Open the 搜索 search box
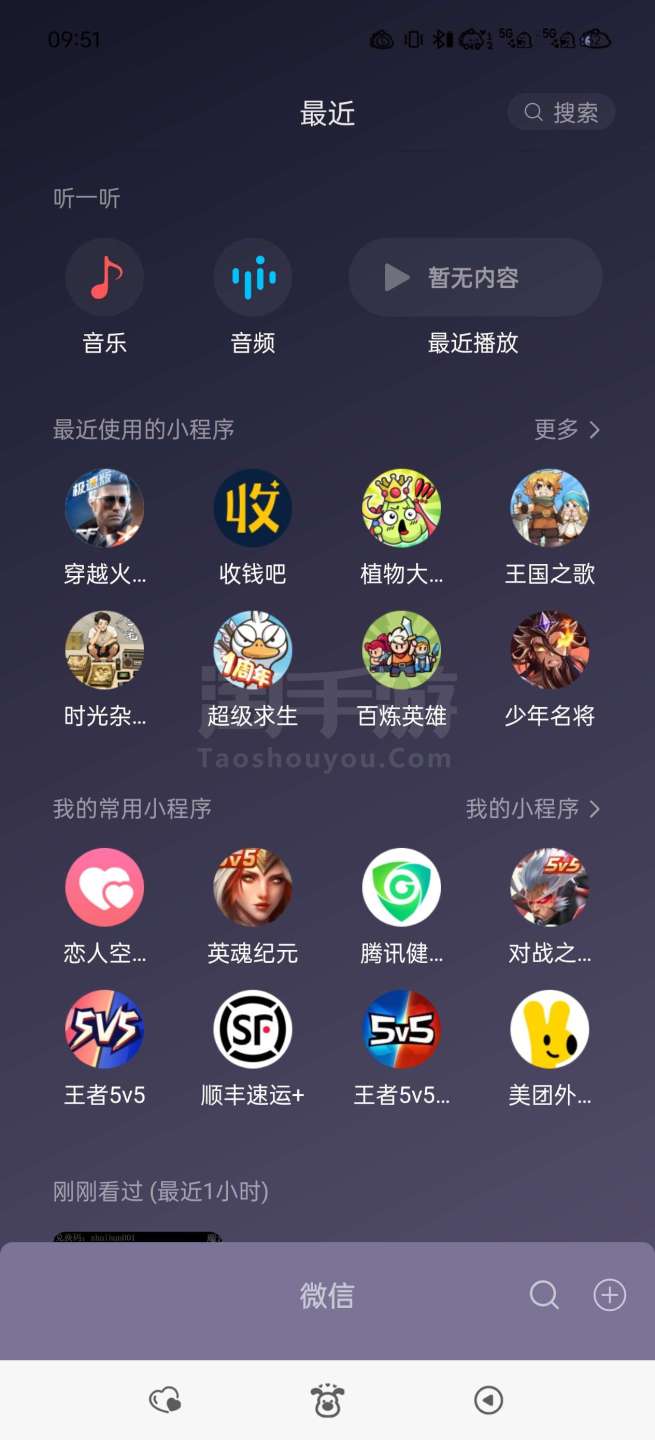Viewport: 655px width, 1440px height. tap(561, 113)
